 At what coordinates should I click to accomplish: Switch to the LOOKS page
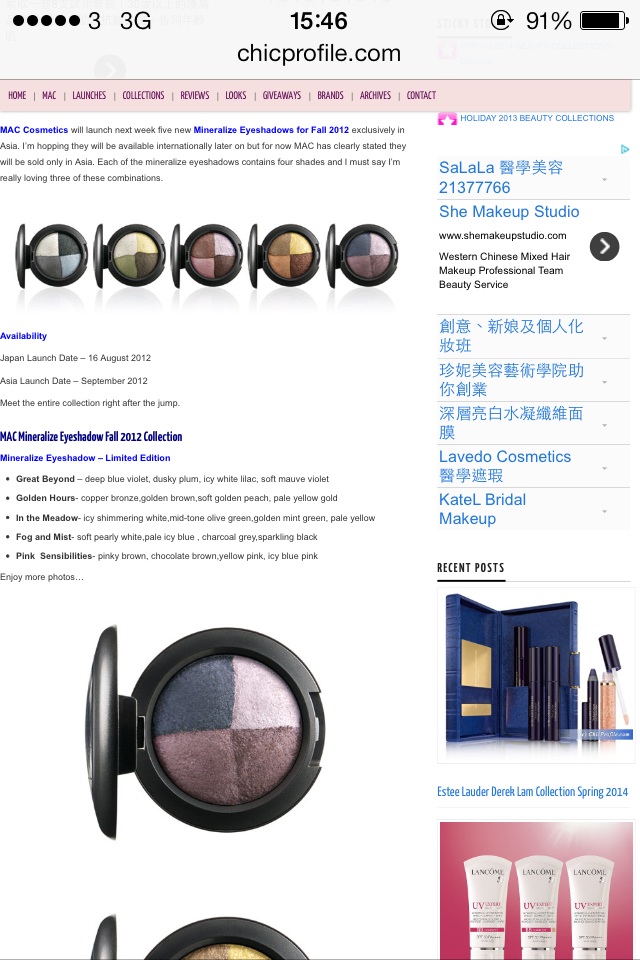tap(236, 96)
